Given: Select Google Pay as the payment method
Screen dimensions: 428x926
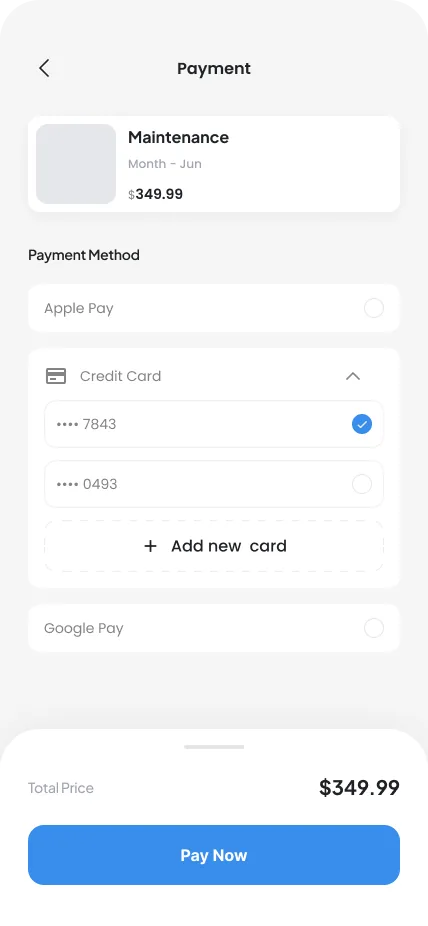Looking at the screenshot, I should click(214, 628).
